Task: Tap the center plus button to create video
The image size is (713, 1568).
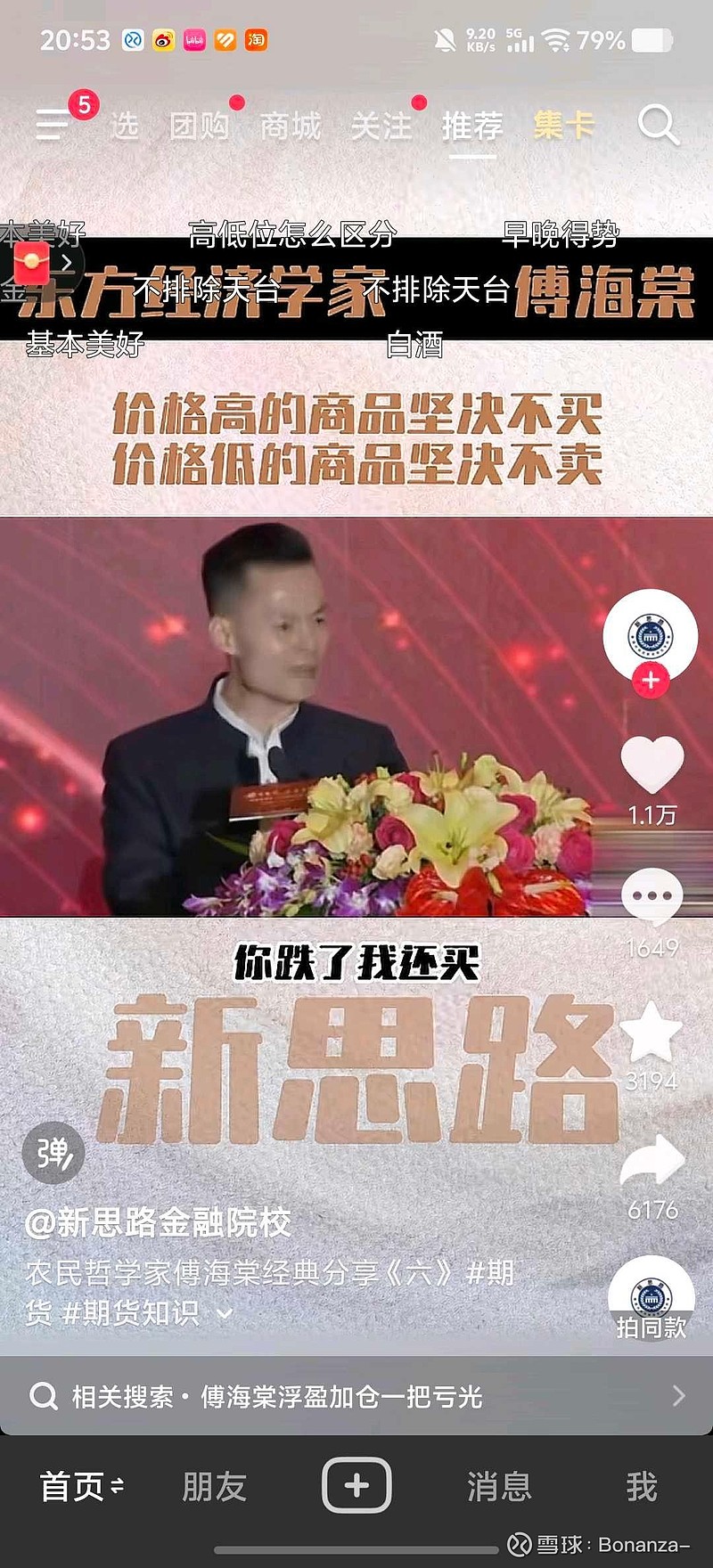Action: tap(356, 1483)
